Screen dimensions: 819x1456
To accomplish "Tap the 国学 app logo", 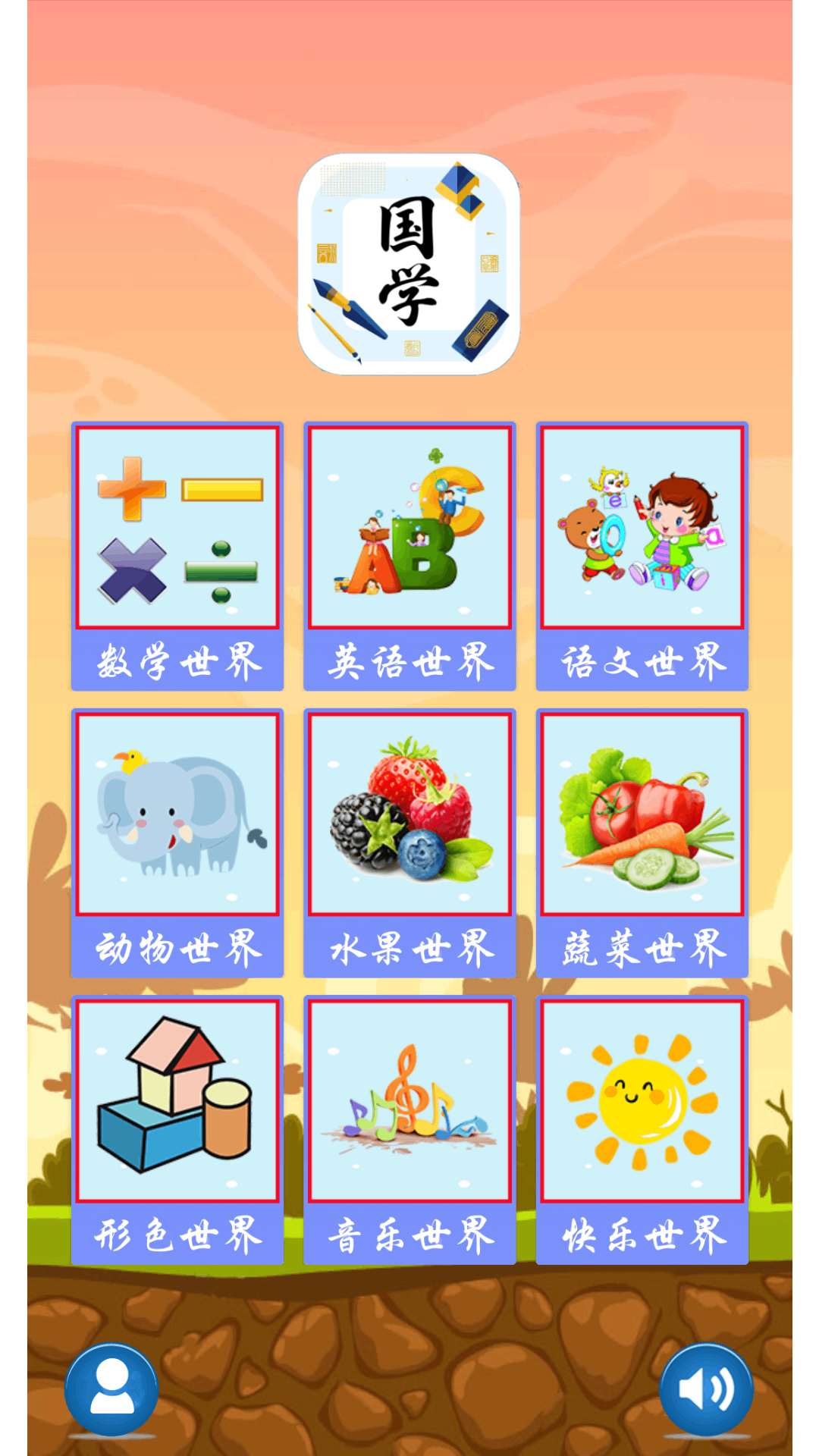I will tap(409, 263).
